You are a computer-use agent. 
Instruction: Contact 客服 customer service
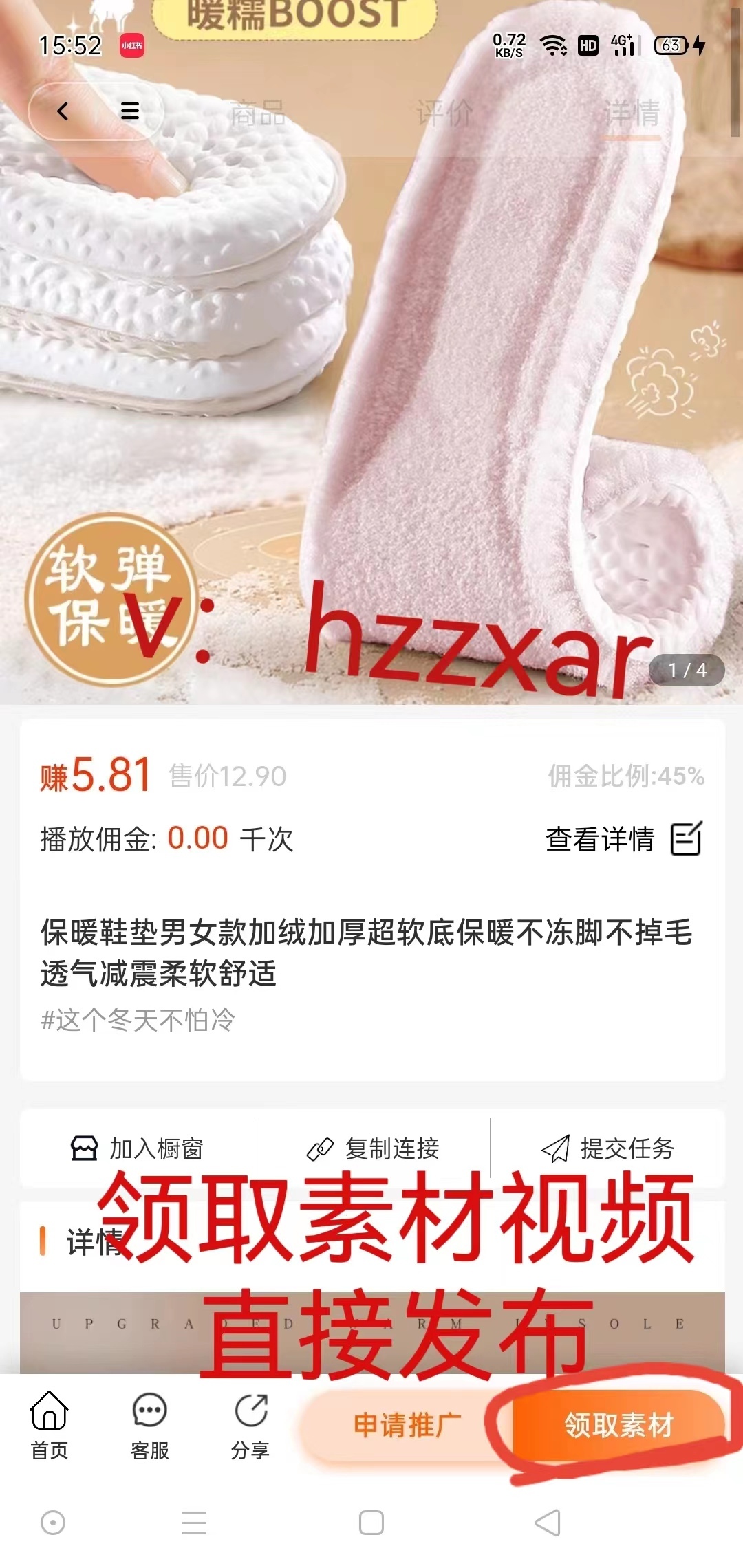point(149,1425)
